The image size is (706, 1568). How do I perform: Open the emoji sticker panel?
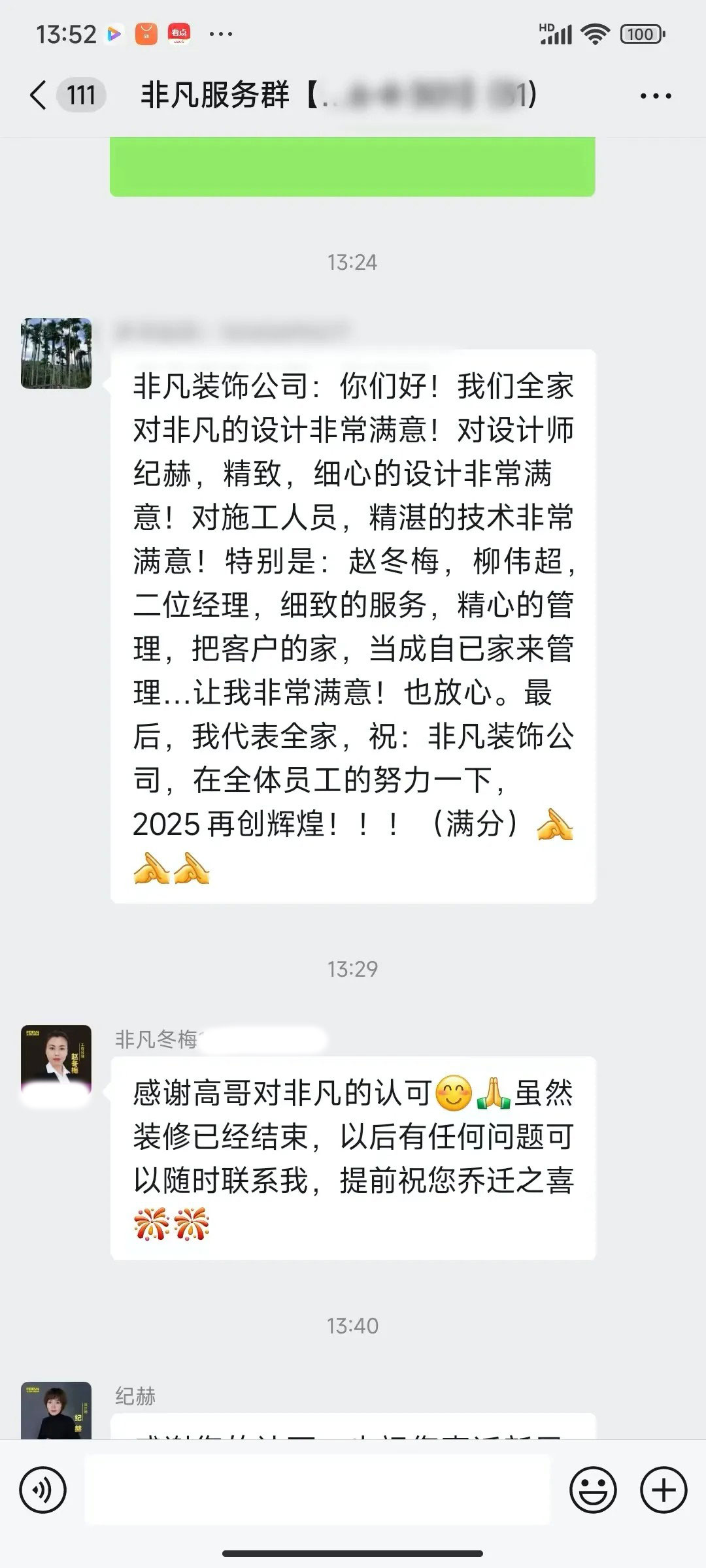(x=593, y=1490)
